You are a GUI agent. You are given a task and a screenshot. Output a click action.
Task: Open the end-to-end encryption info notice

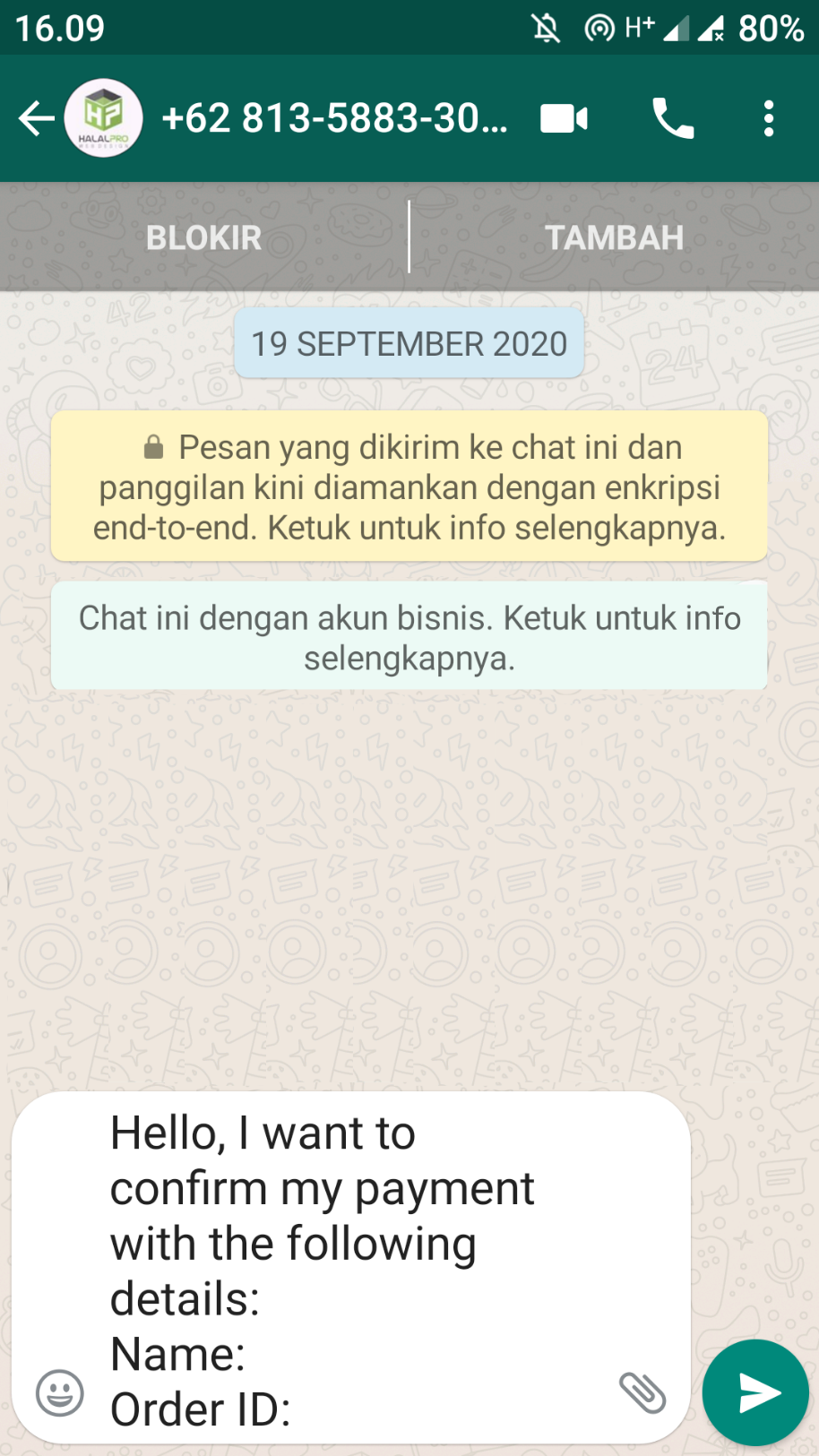click(x=409, y=487)
